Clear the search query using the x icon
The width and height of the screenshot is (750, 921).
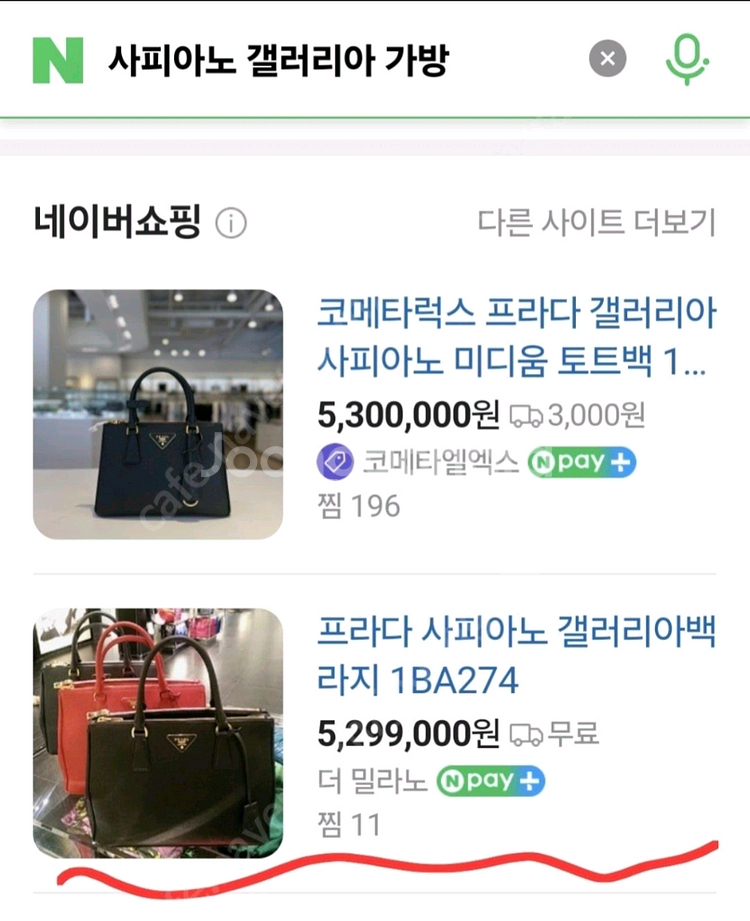click(607, 58)
